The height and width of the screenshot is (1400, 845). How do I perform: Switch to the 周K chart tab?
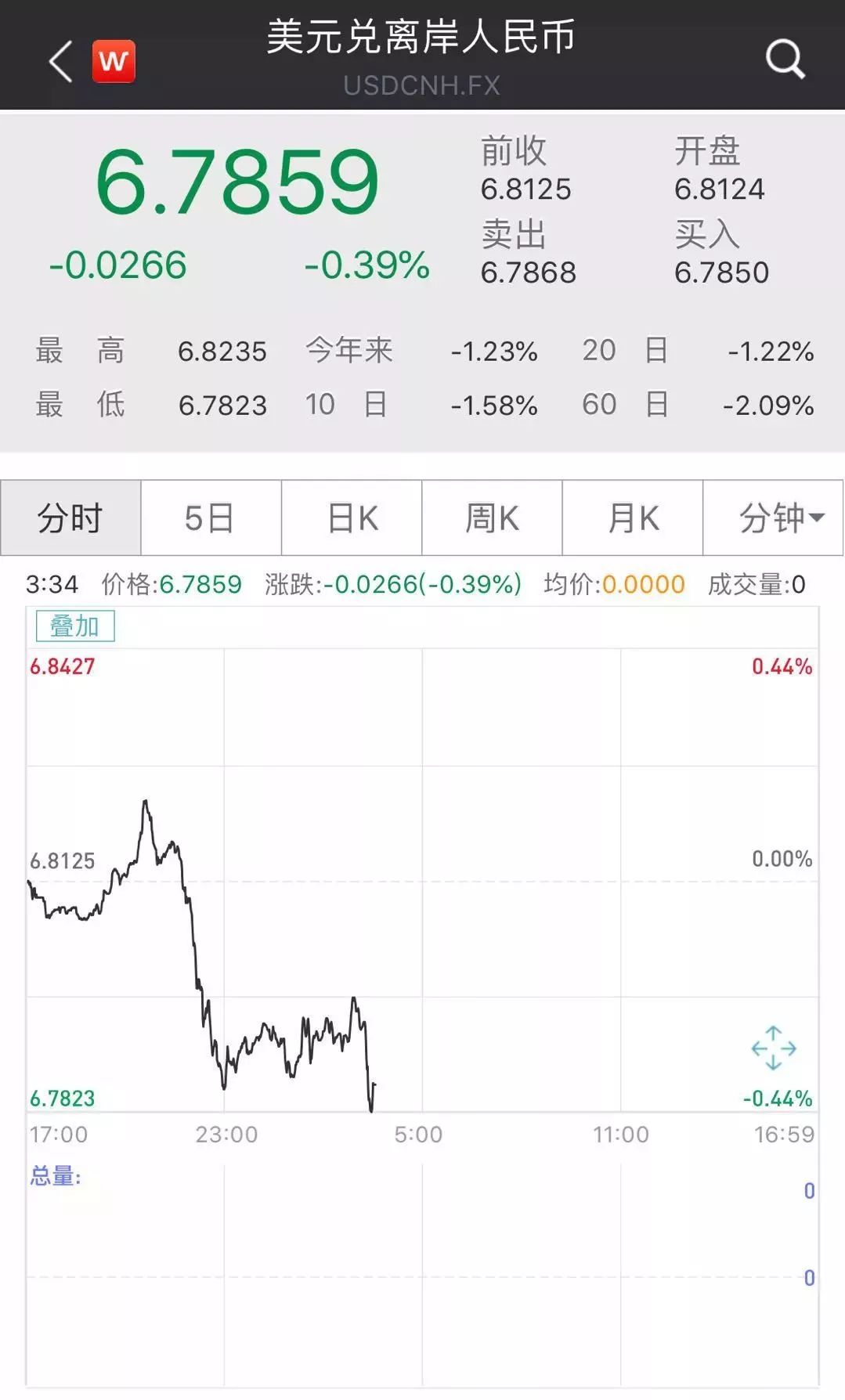pos(492,518)
